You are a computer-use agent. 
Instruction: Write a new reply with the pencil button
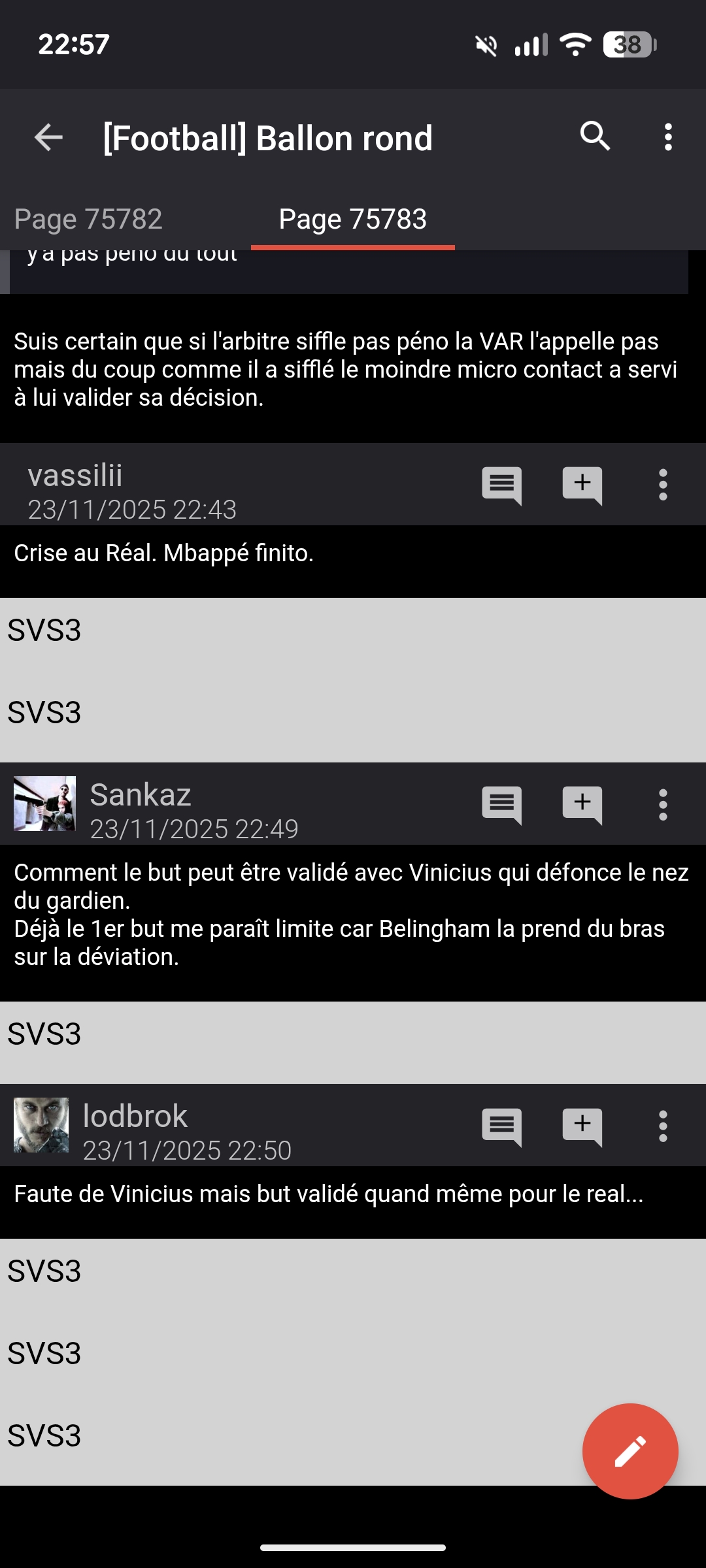click(630, 1451)
